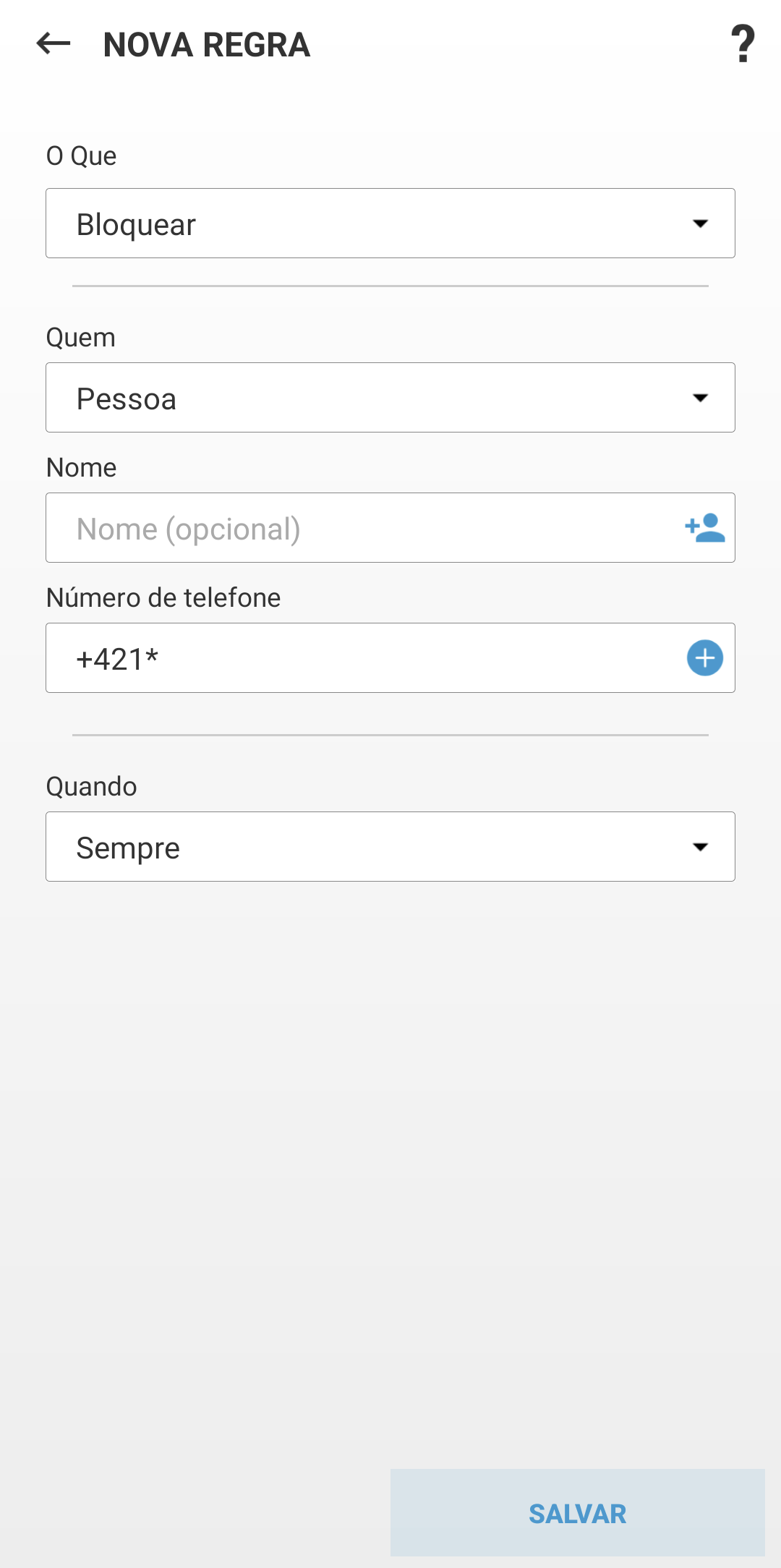This screenshot has height=1568, width=781.
Task: Click the Quem section heading
Action: 80,336
